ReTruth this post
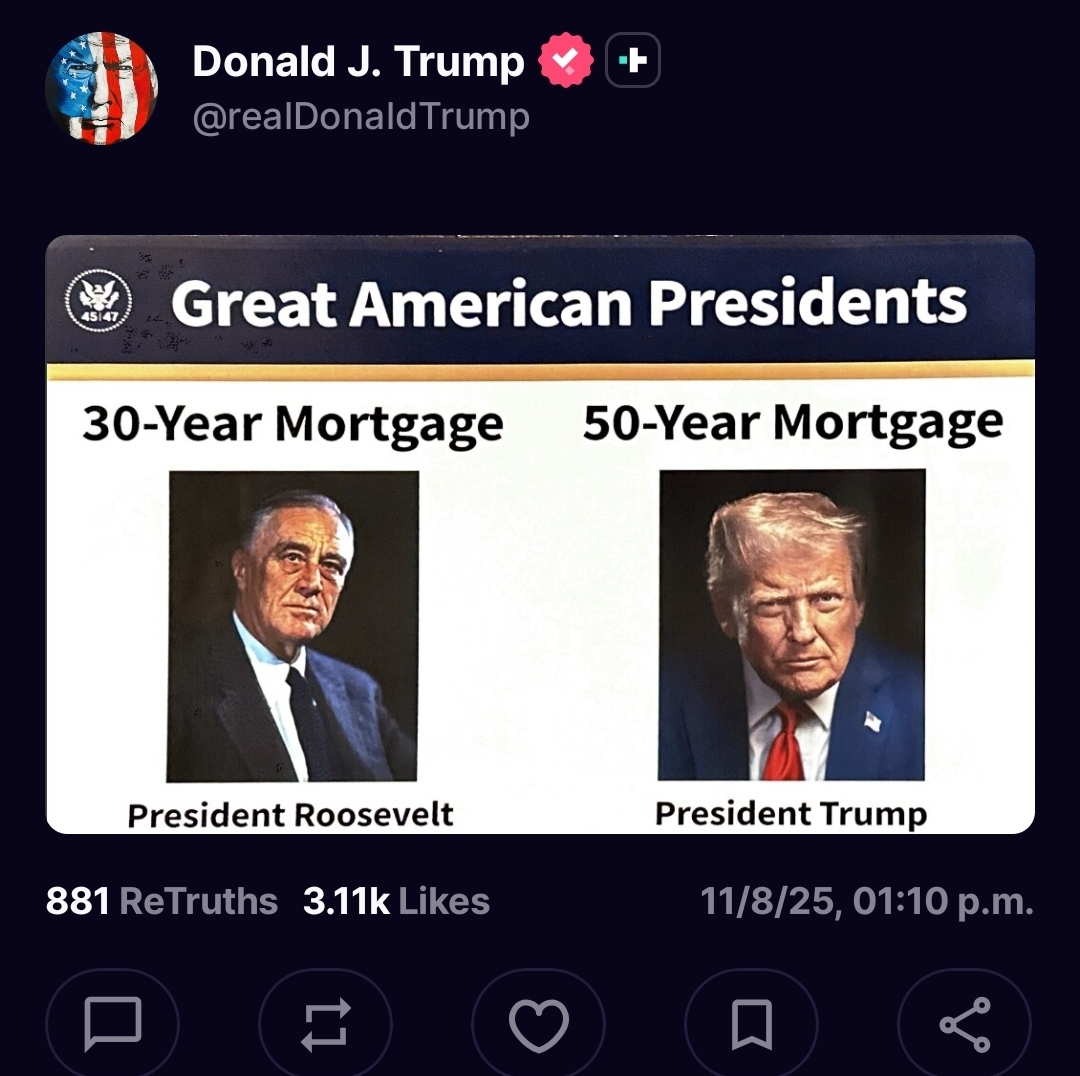Image resolution: width=1080 pixels, height=1076 pixels. (x=325, y=1025)
